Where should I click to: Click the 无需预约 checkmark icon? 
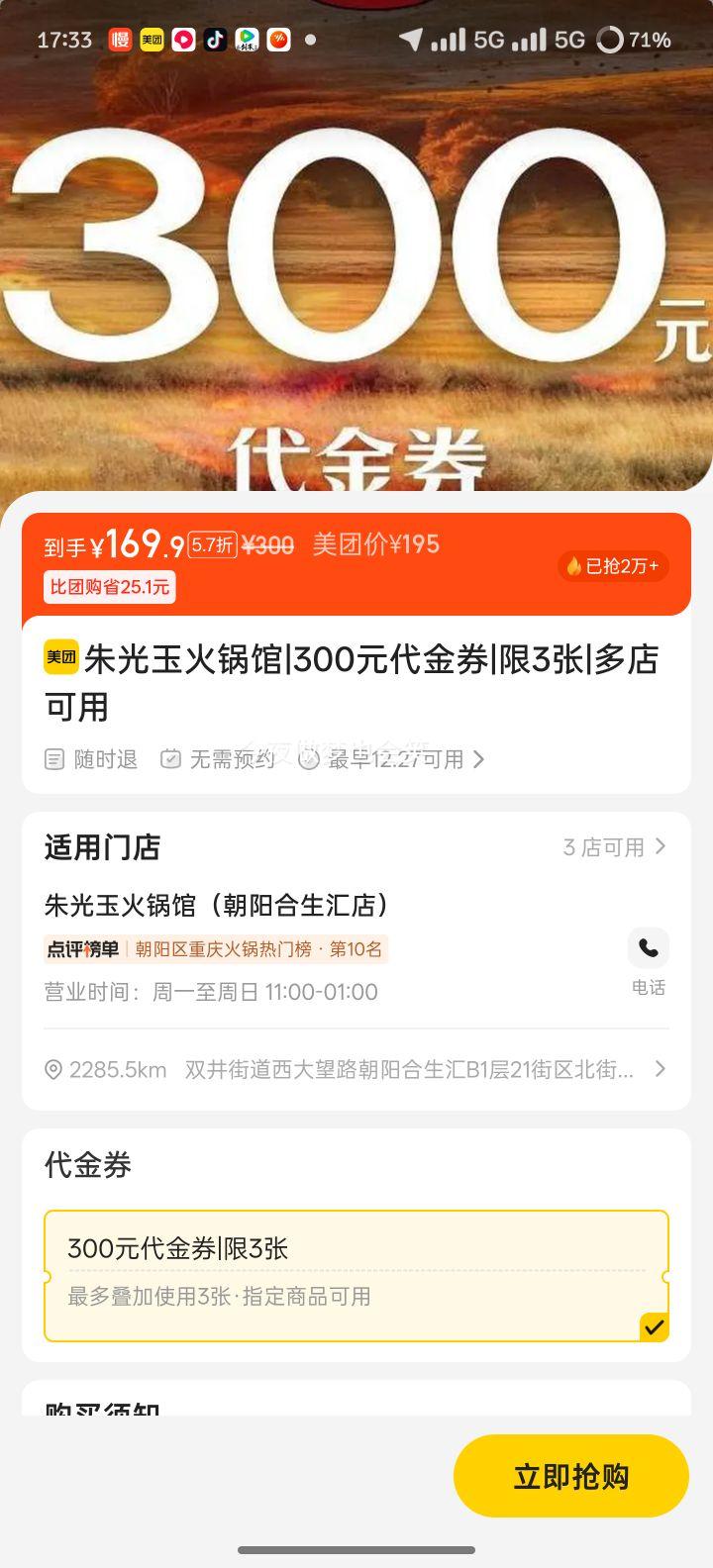tap(173, 759)
